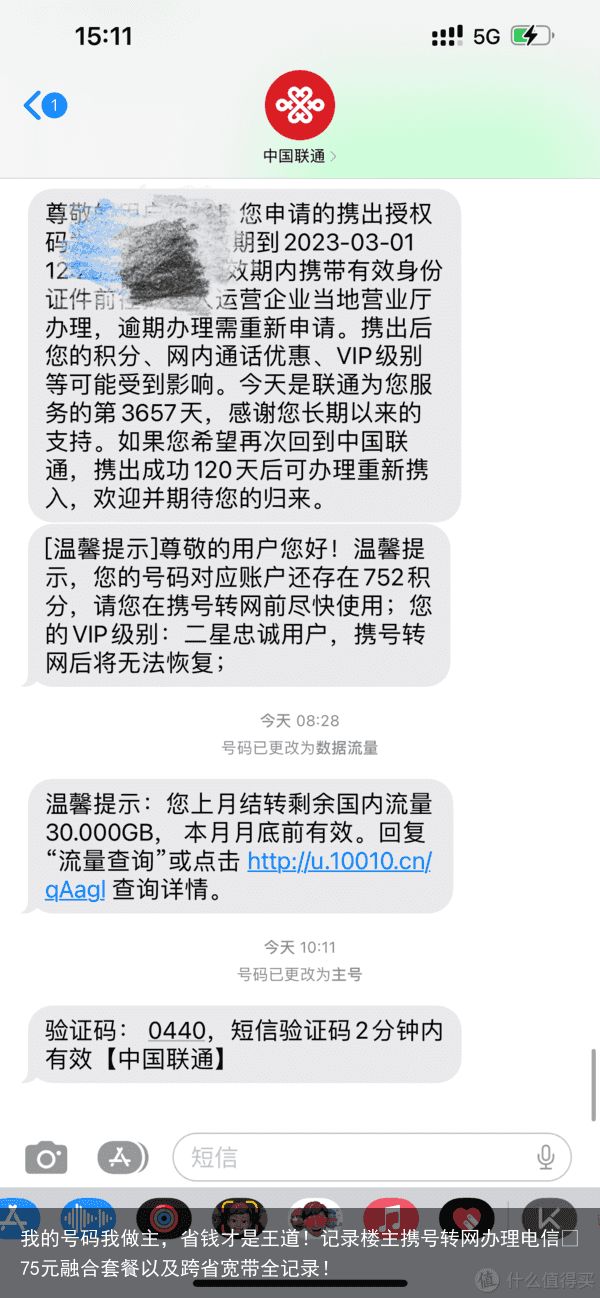
Task: Open the iMessage apps drawer button
Action: [x=122, y=1158]
